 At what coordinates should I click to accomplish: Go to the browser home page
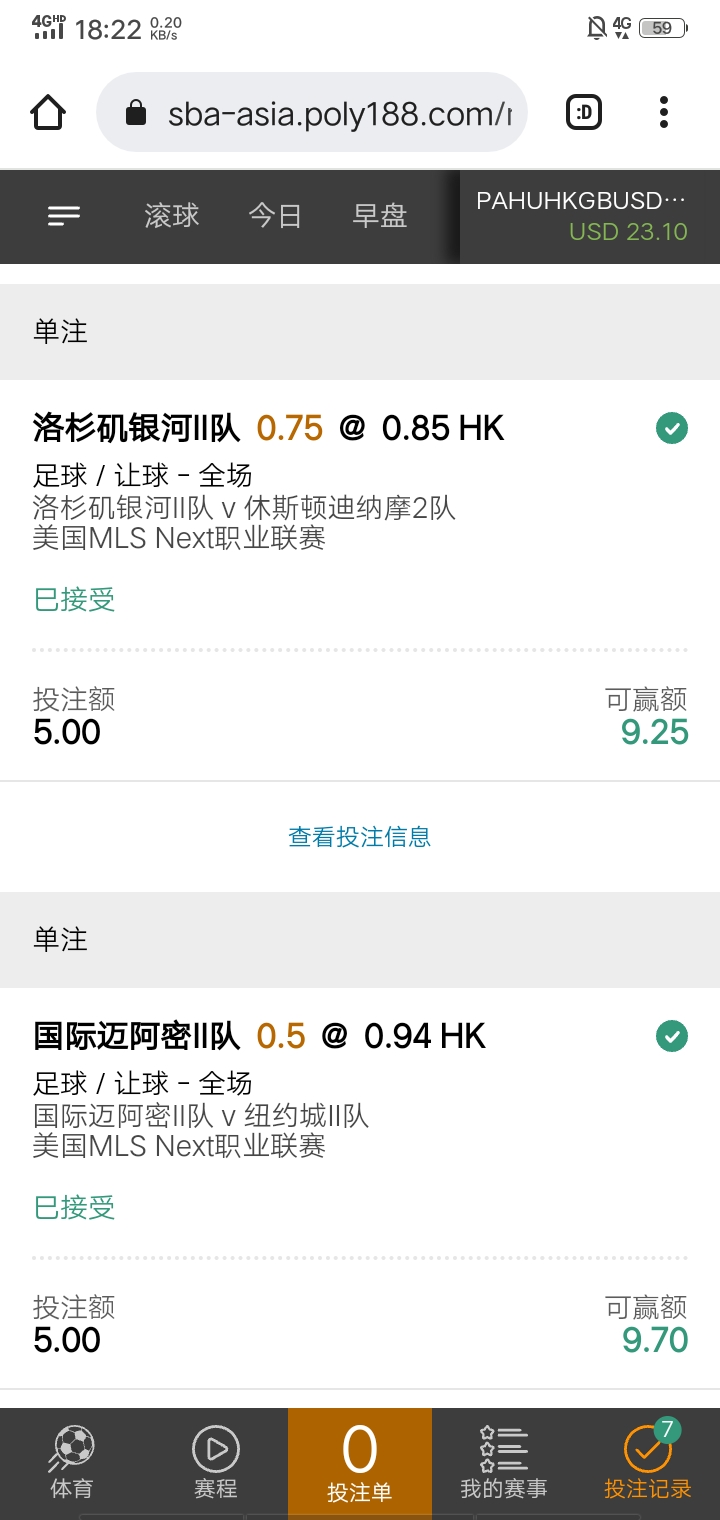48,112
